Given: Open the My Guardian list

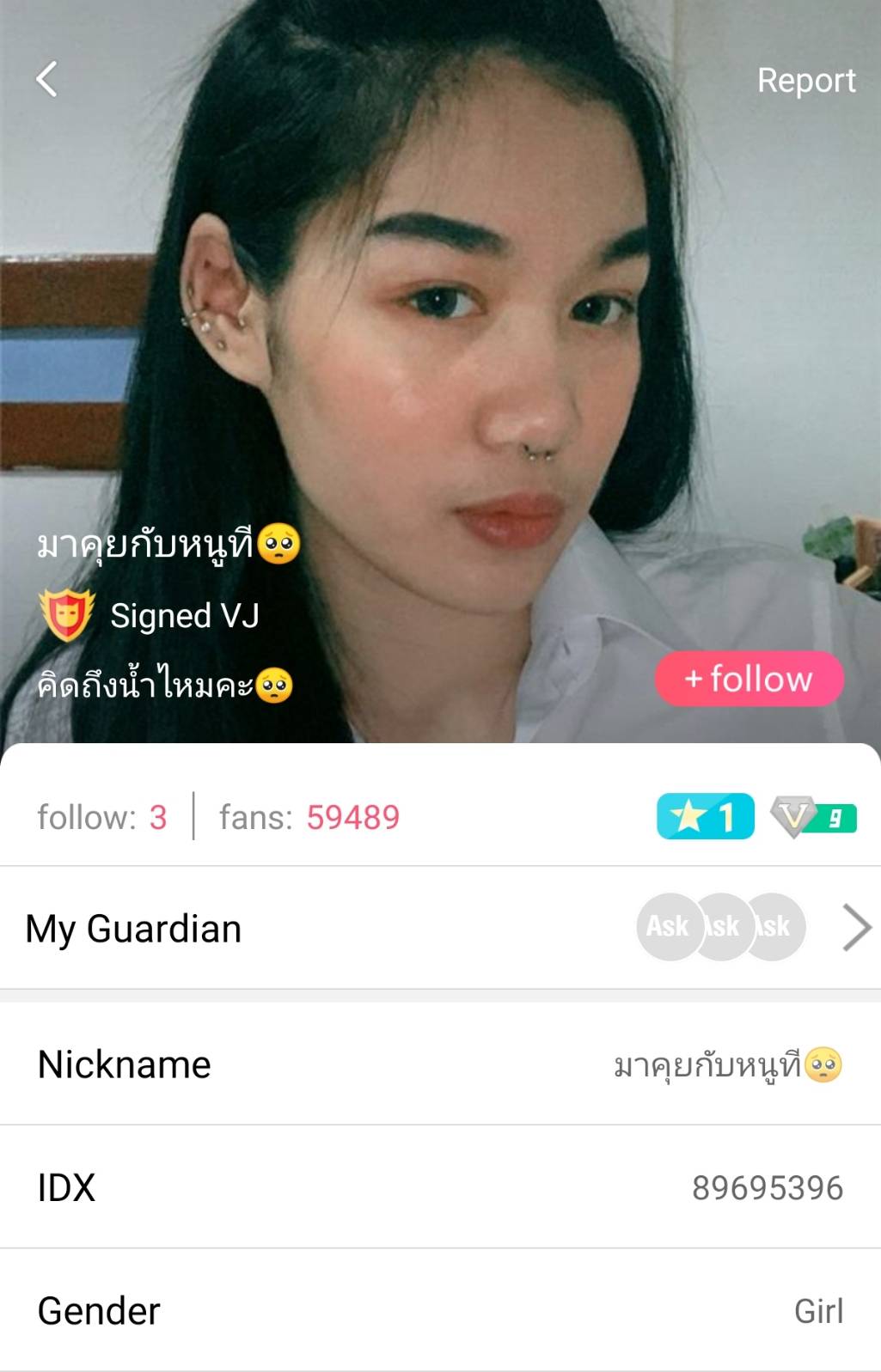Looking at the screenshot, I should [x=855, y=928].
